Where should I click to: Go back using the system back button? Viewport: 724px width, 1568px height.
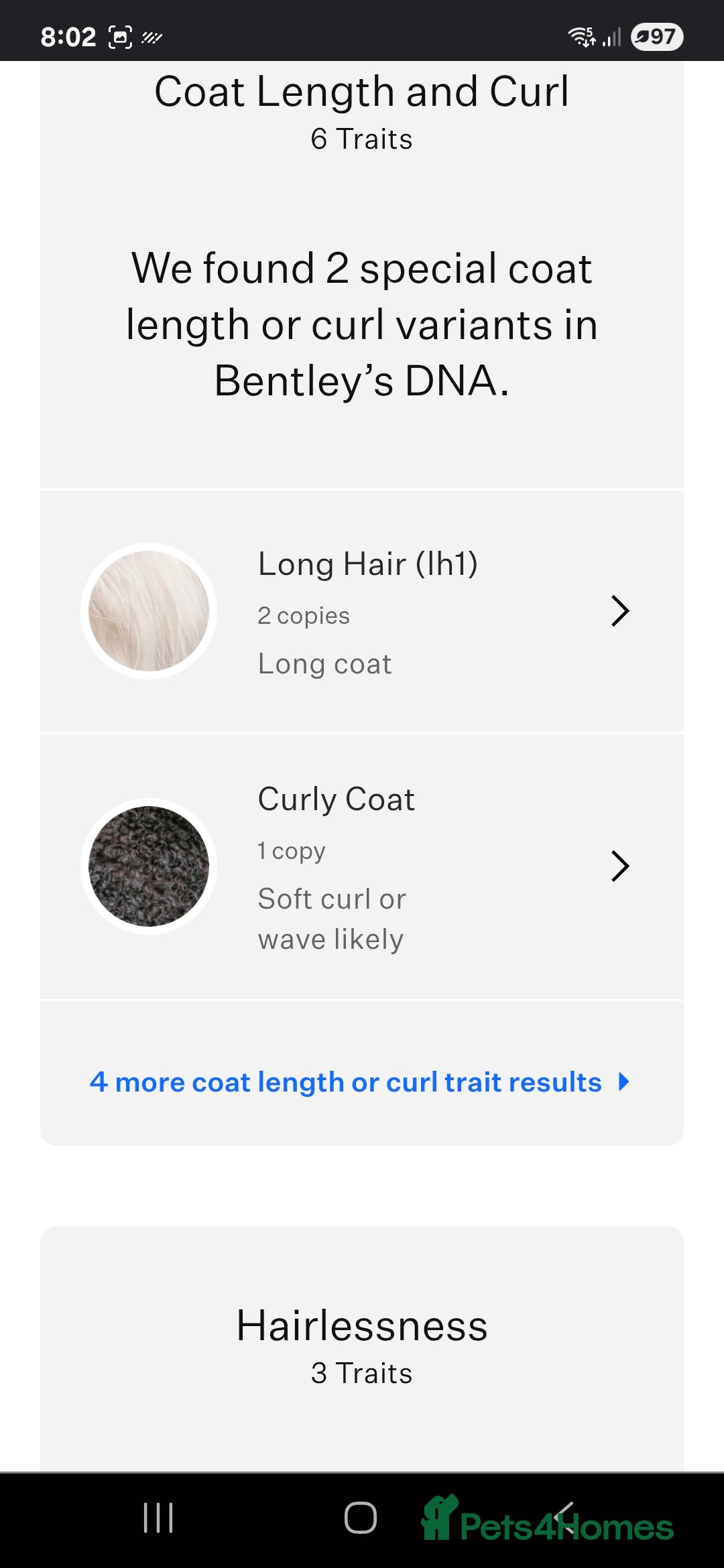[564, 1518]
